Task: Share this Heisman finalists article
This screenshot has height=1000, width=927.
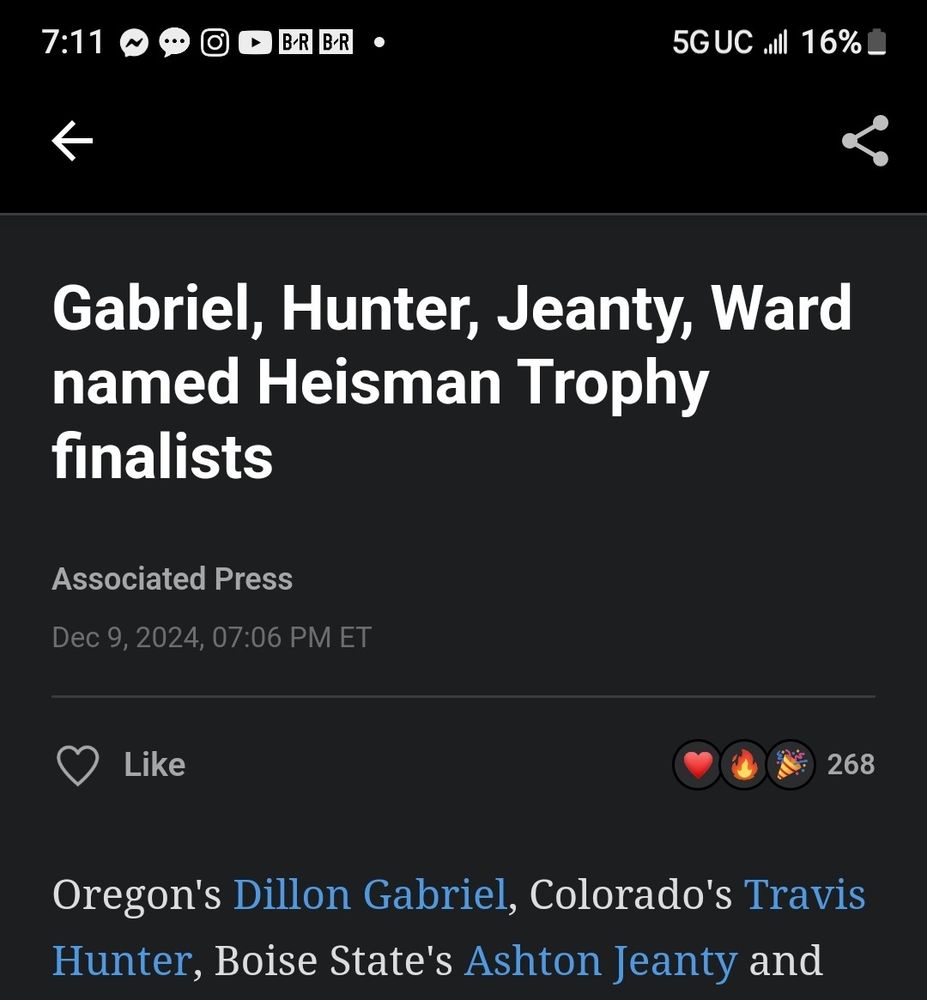Action: coord(865,141)
